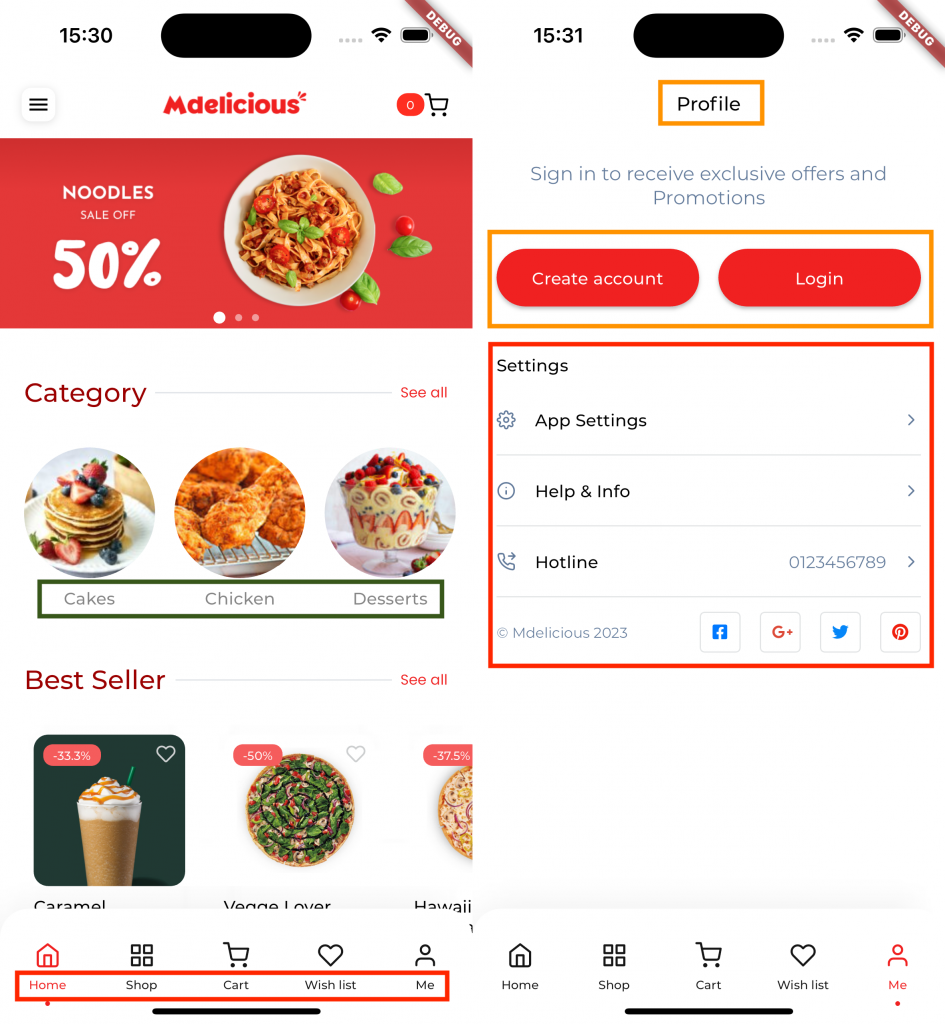Tap the Pinterest social icon
Image resolution: width=945 pixels, height=1024 pixels.
click(x=900, y=632)
